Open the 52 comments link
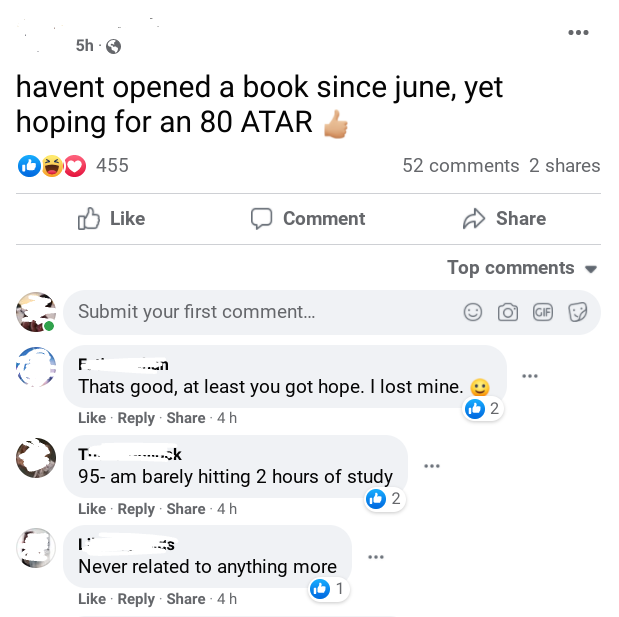This screenshot has width=619, height=617. [x=461, y=165]
